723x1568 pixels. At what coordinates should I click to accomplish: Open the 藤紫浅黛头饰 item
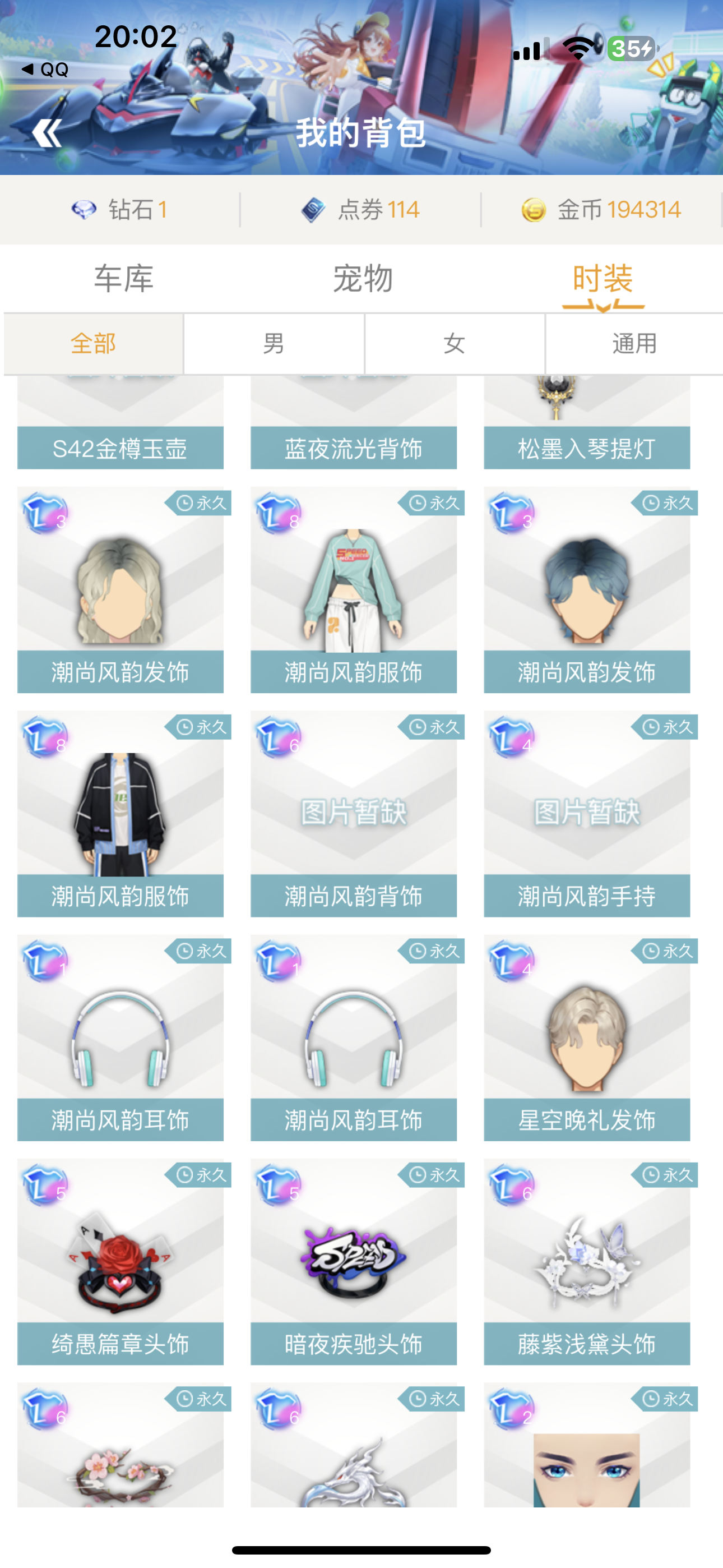coord(587,1262)
